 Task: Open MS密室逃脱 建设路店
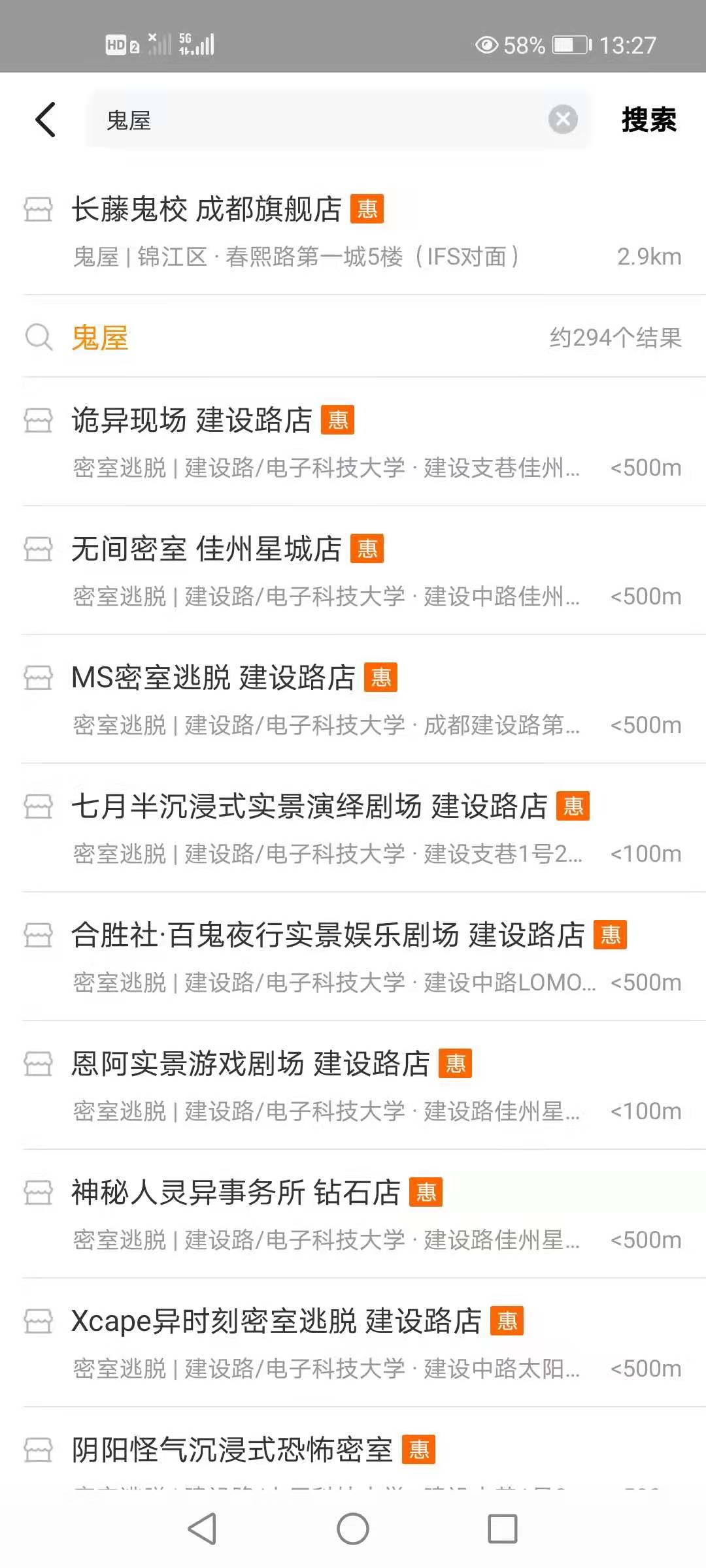pyautogui.click(x=353, y=700)
